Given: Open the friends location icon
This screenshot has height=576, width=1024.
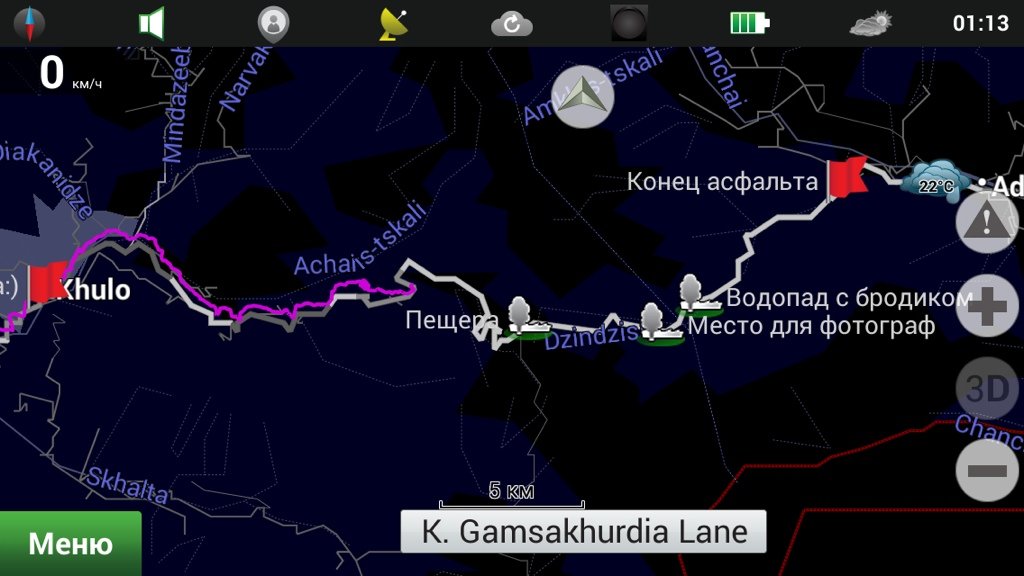Looking at the screenshot, I should [x=272, y=22].
